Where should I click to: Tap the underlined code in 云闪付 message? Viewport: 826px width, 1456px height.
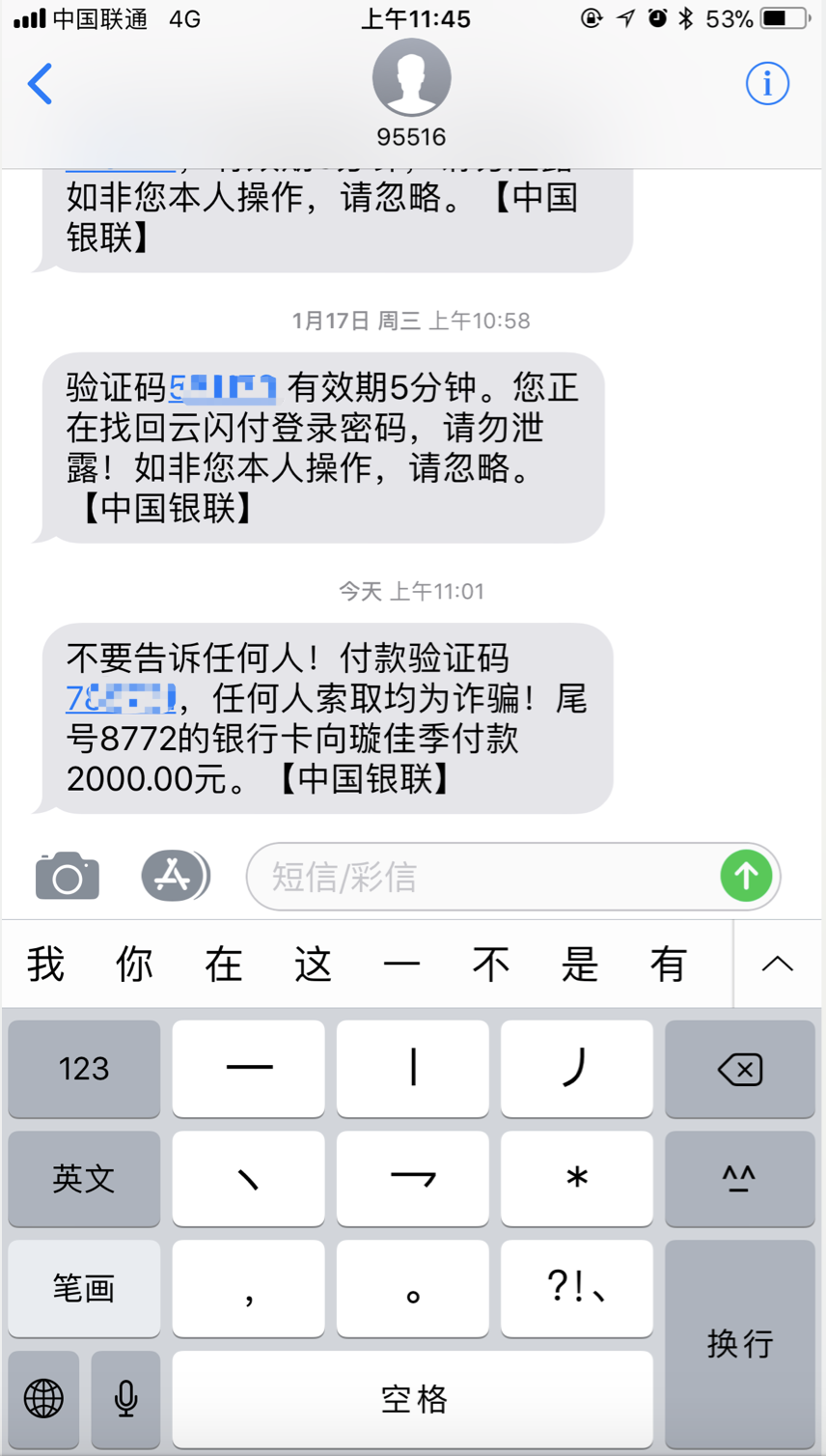pos(223,388)
